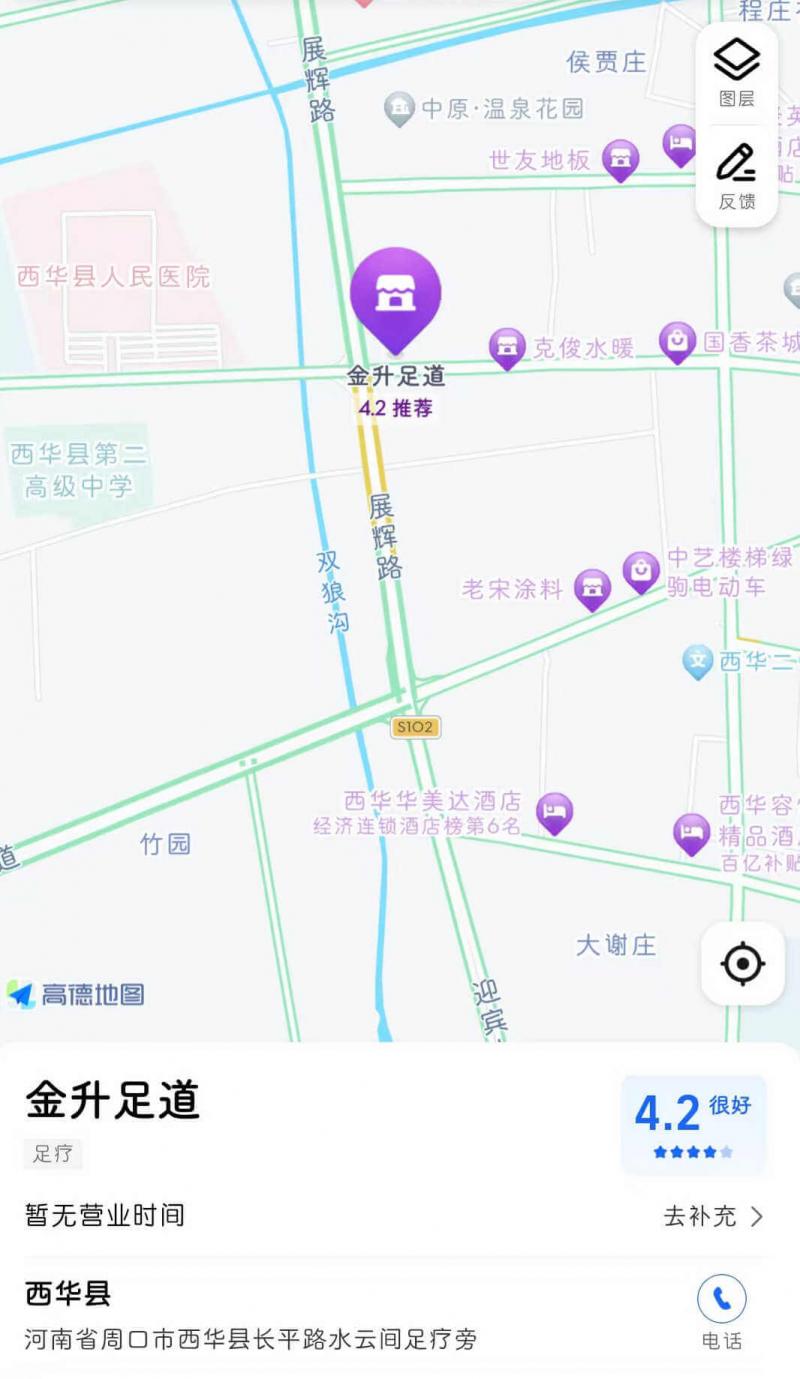
Task: Tap the 反馈 feedback button
Action: pos(737,176)
